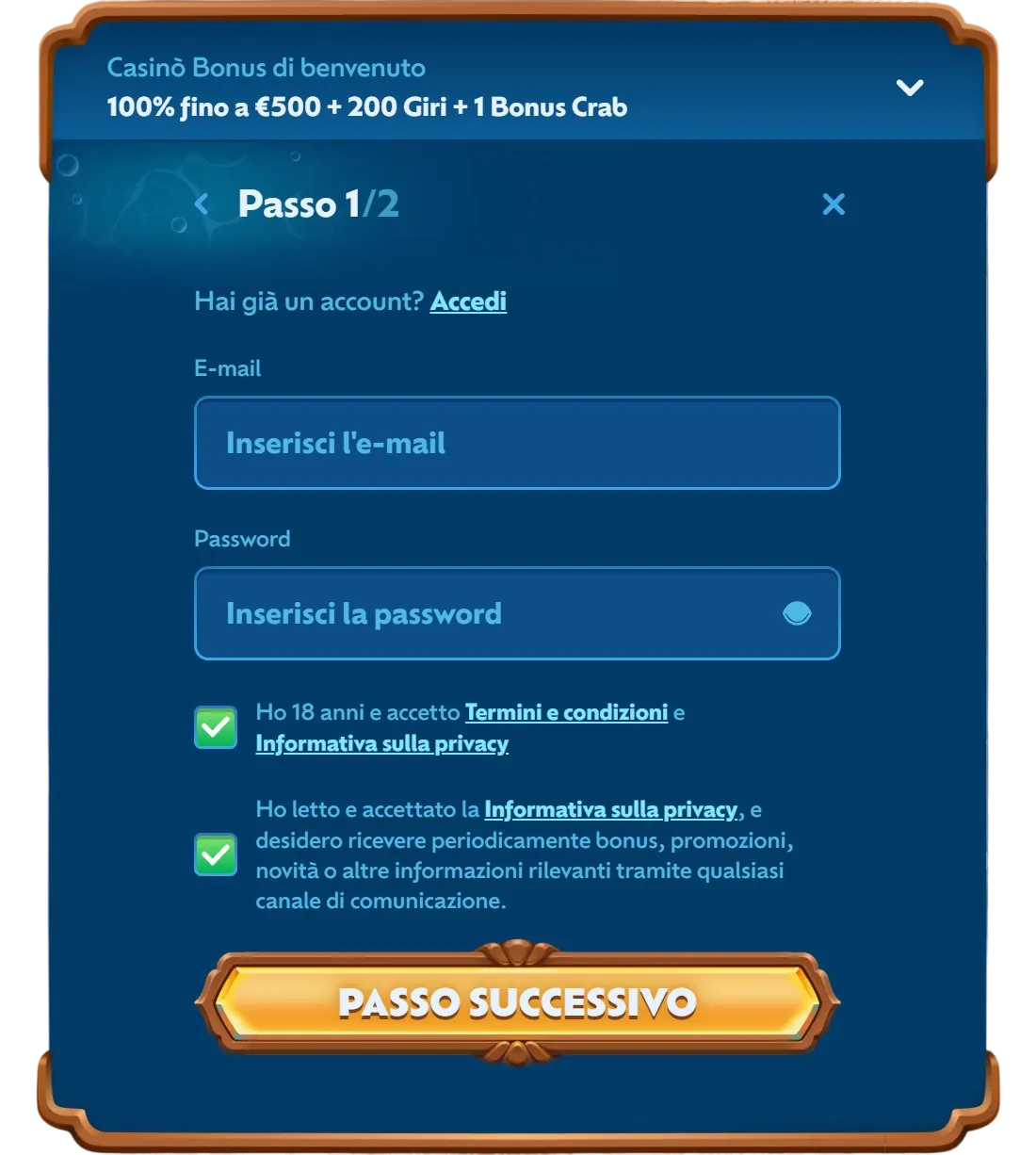
Task: Open Informativa sulla privacy link in marketing consent
Action: 610,809
